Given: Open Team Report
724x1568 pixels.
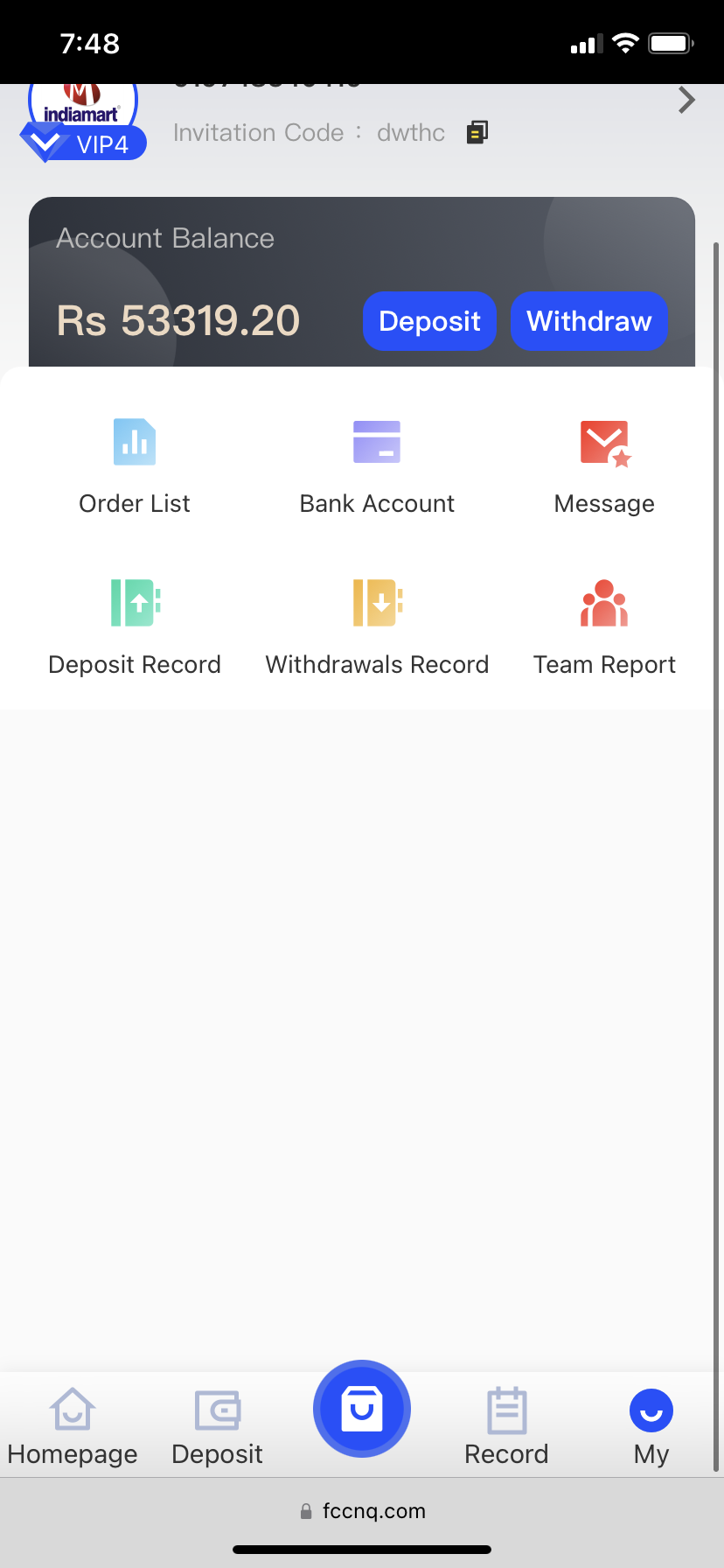Looking at the screenshot, I should [604, 627].
